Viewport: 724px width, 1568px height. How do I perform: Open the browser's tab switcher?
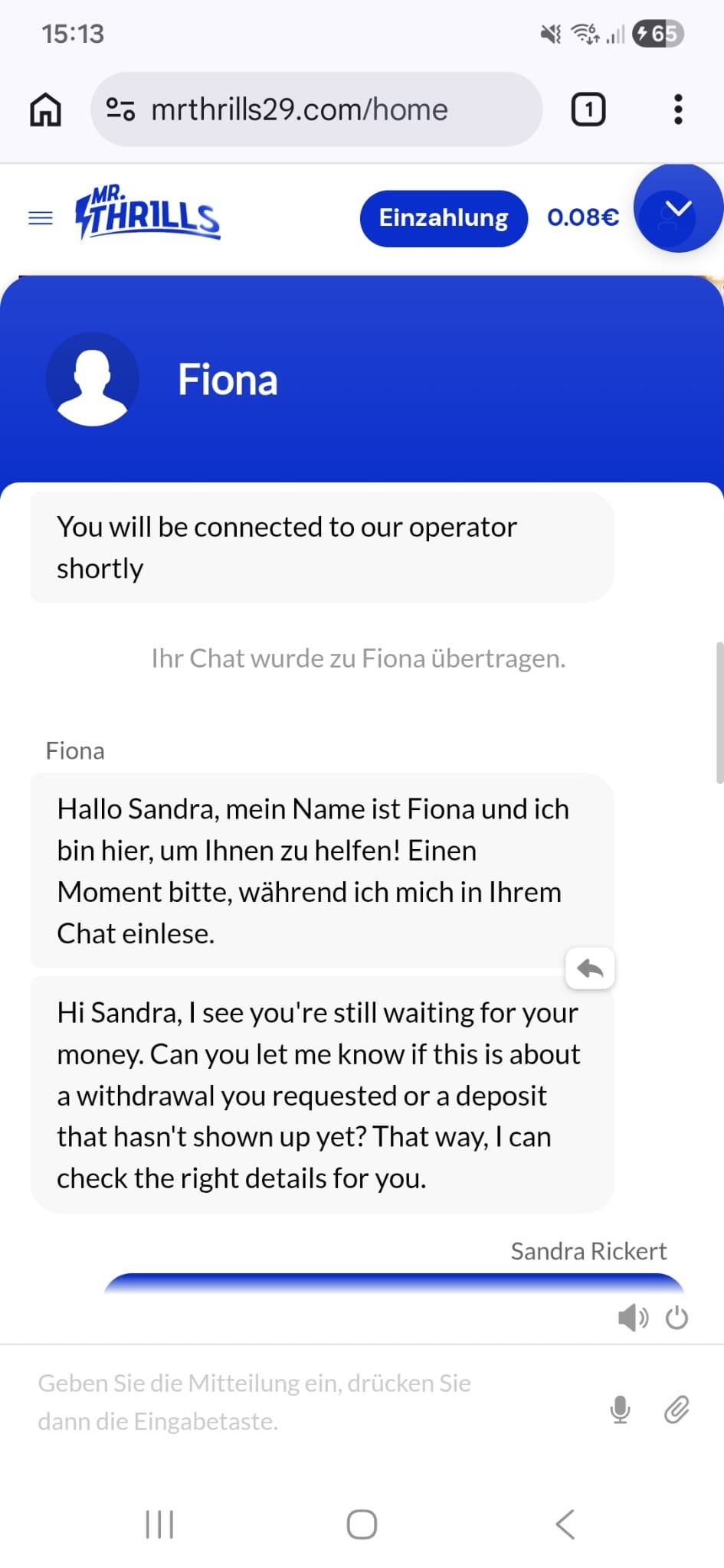588,109
